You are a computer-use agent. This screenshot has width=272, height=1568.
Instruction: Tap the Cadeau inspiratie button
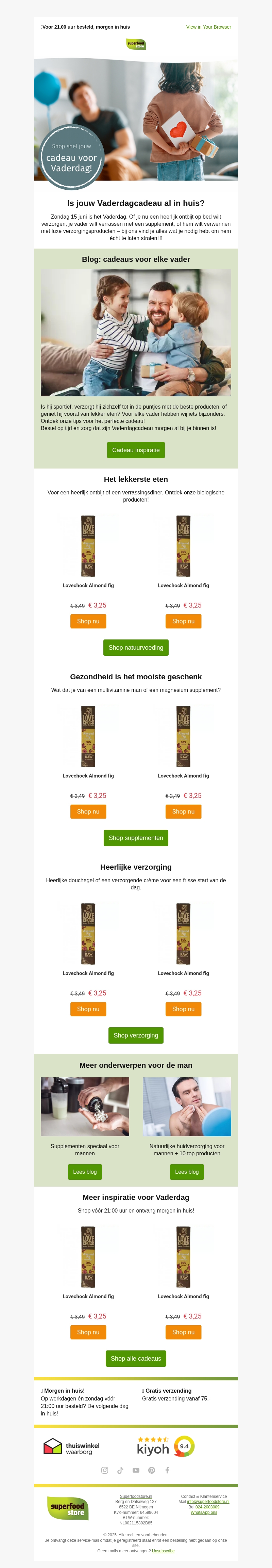pos(135,450)
